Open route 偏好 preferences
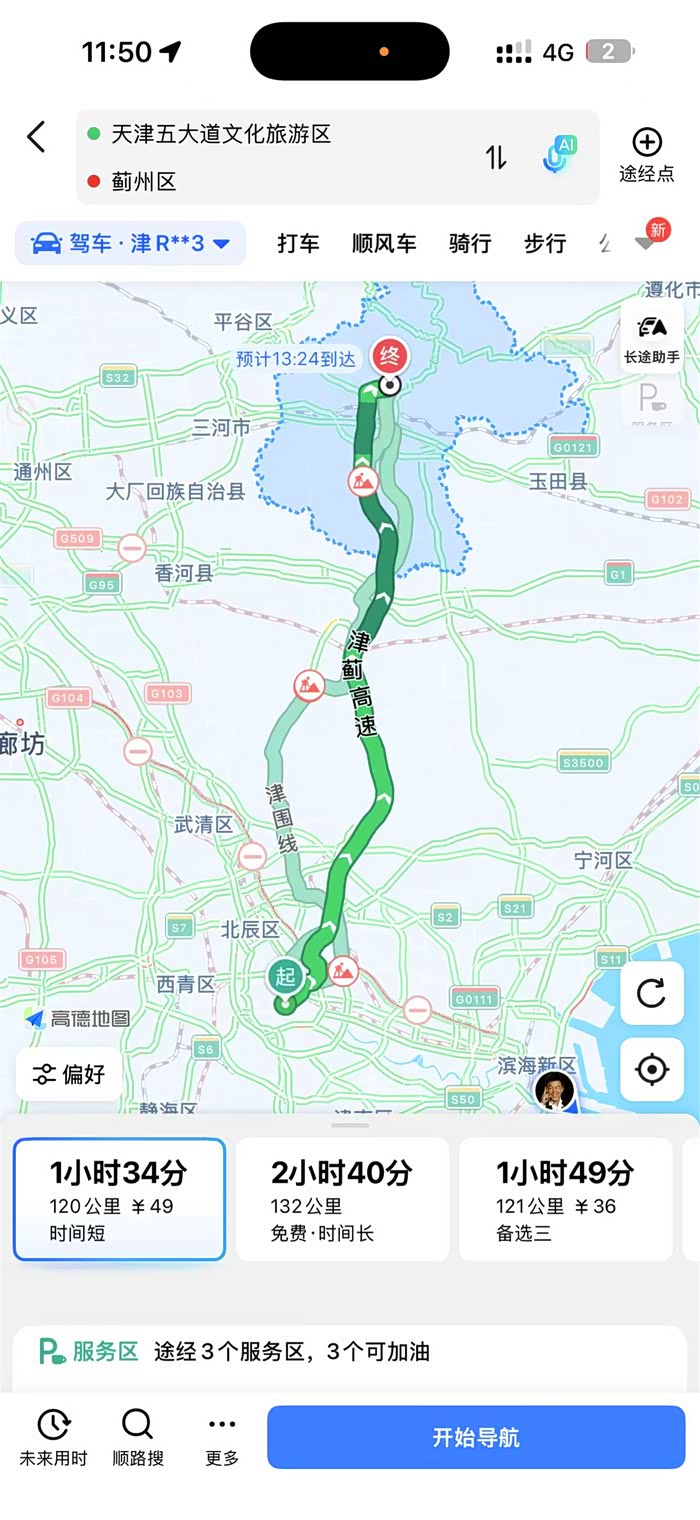This screenshot has height=1520, width=700. coord(69,1075)
